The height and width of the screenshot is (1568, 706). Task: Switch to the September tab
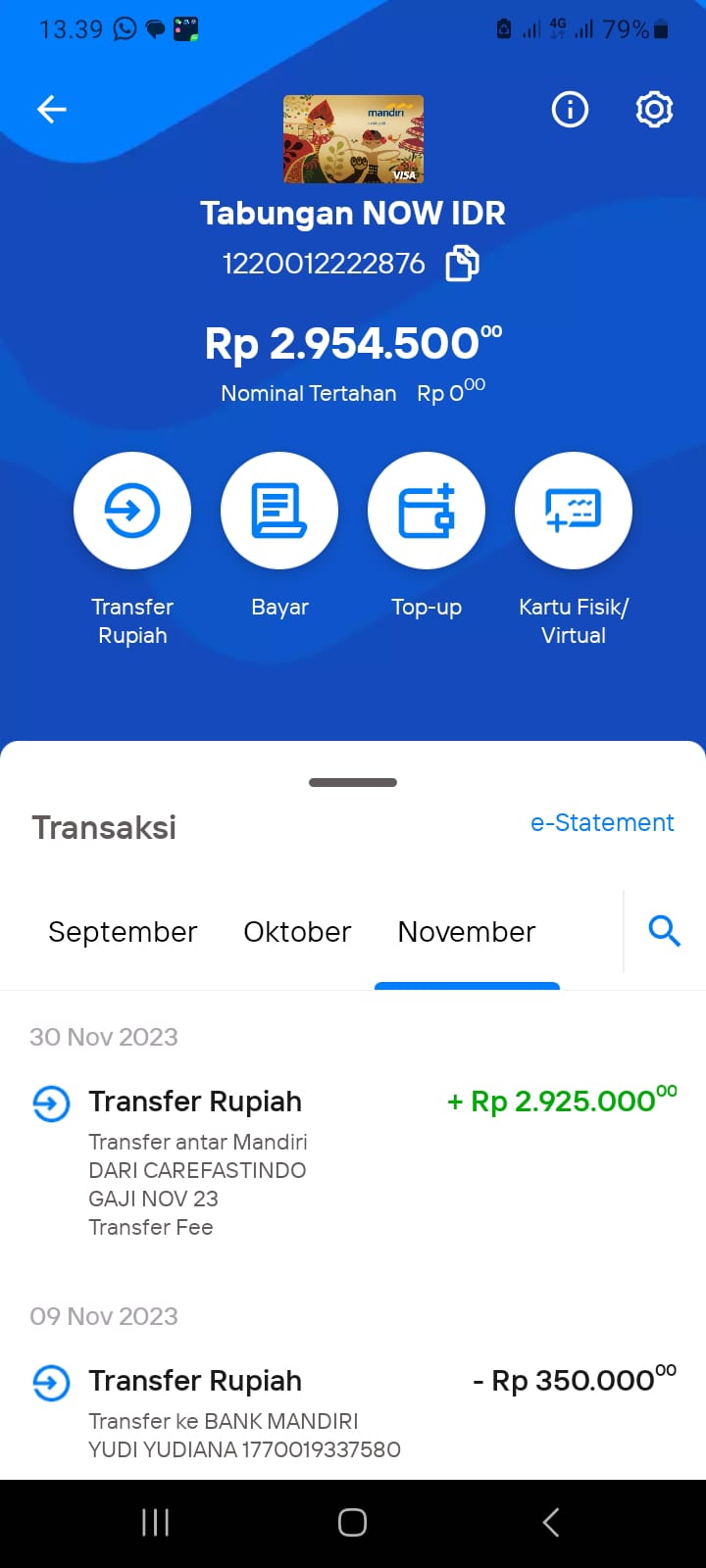[123, 932]
